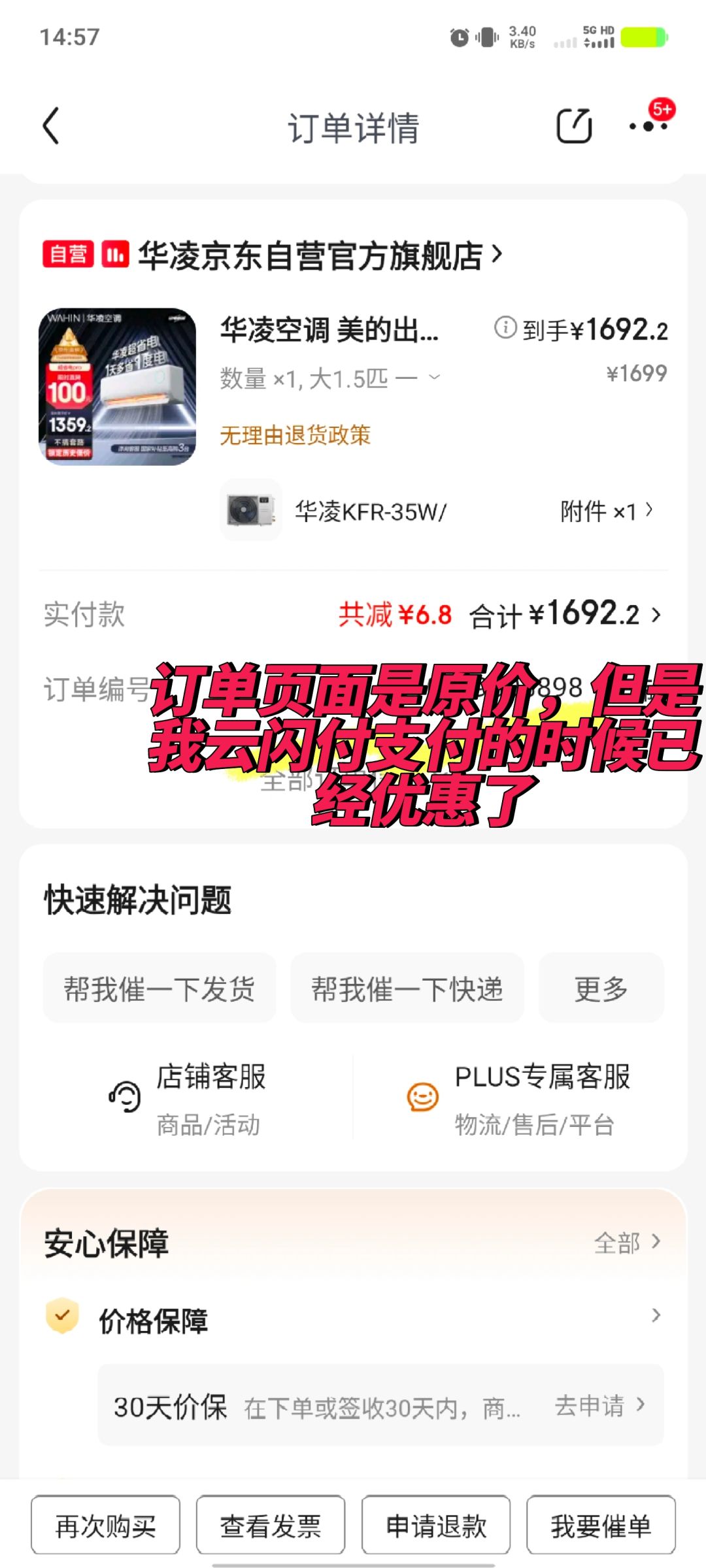Tap 我要催单 button
This screenshot has height=1568, width=706.
[x=601, y=1526]
